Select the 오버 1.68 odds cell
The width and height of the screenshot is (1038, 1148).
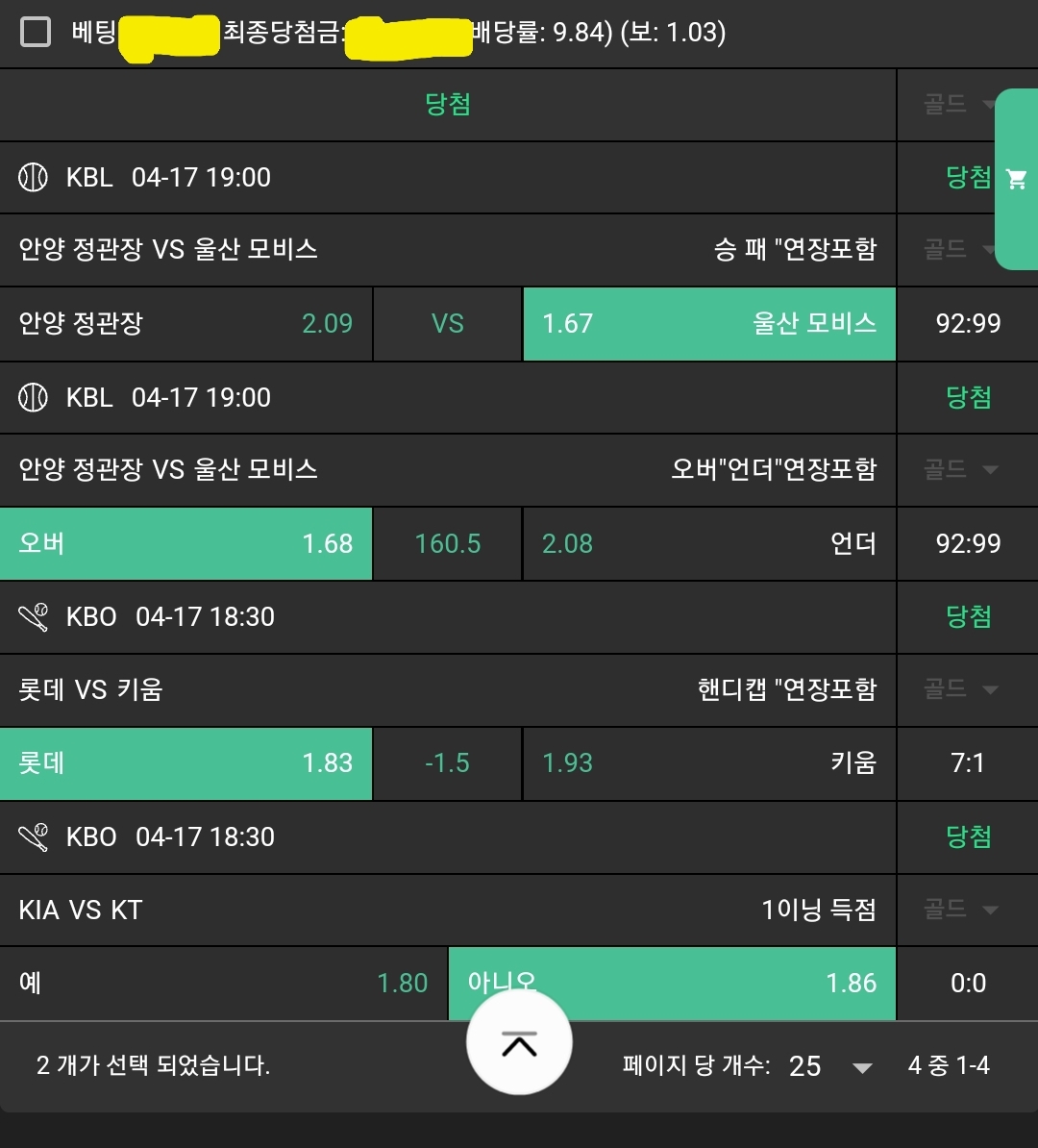tap(185, 544)
